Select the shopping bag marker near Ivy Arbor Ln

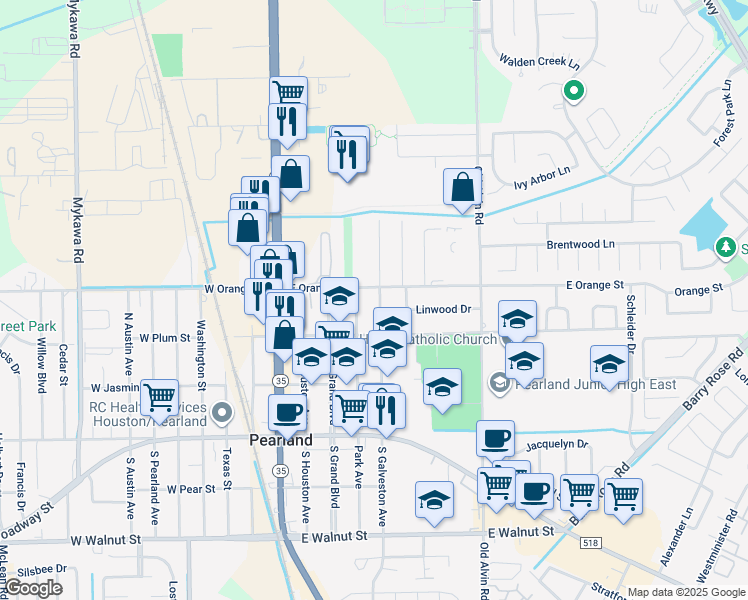462,187
